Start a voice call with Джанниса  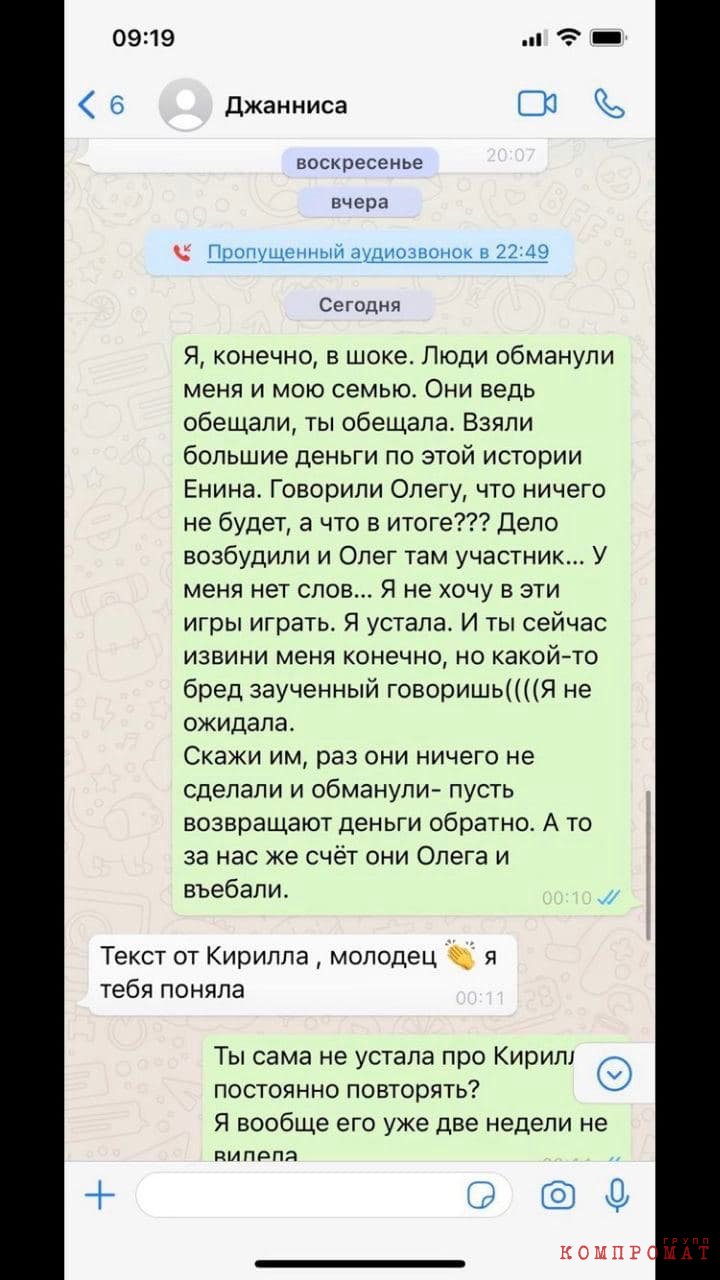[609, 103]
